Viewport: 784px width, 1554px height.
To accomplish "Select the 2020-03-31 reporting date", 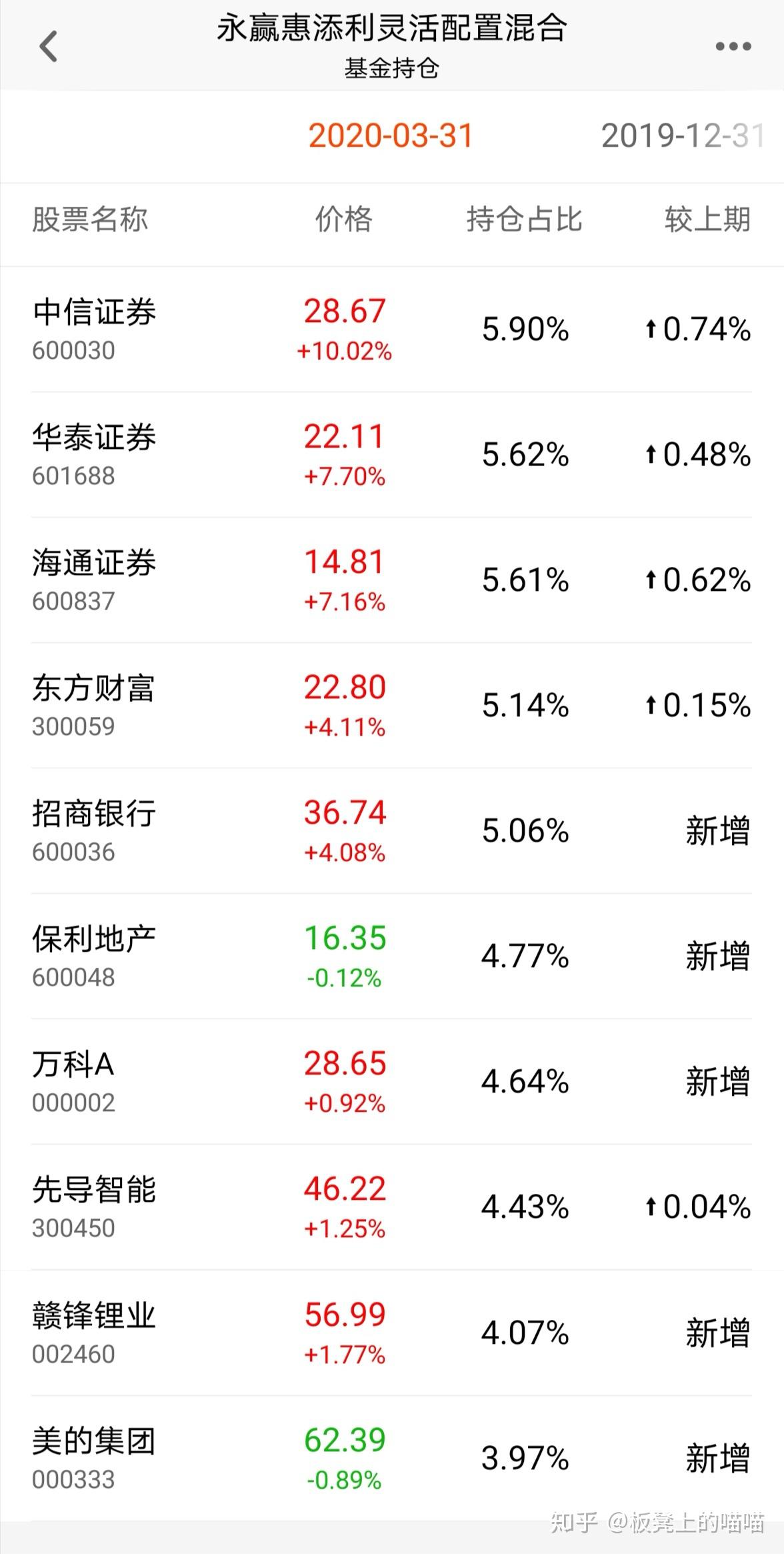I will click(x=391, y=136).
